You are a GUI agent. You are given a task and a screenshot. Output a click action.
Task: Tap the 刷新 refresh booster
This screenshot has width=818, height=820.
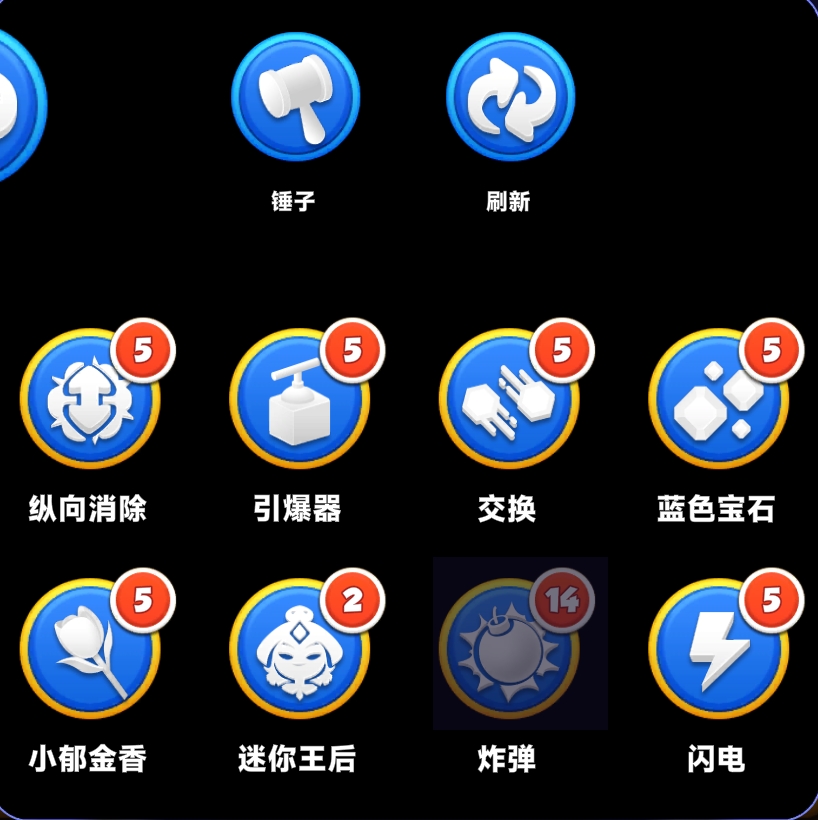coord(510,97)
